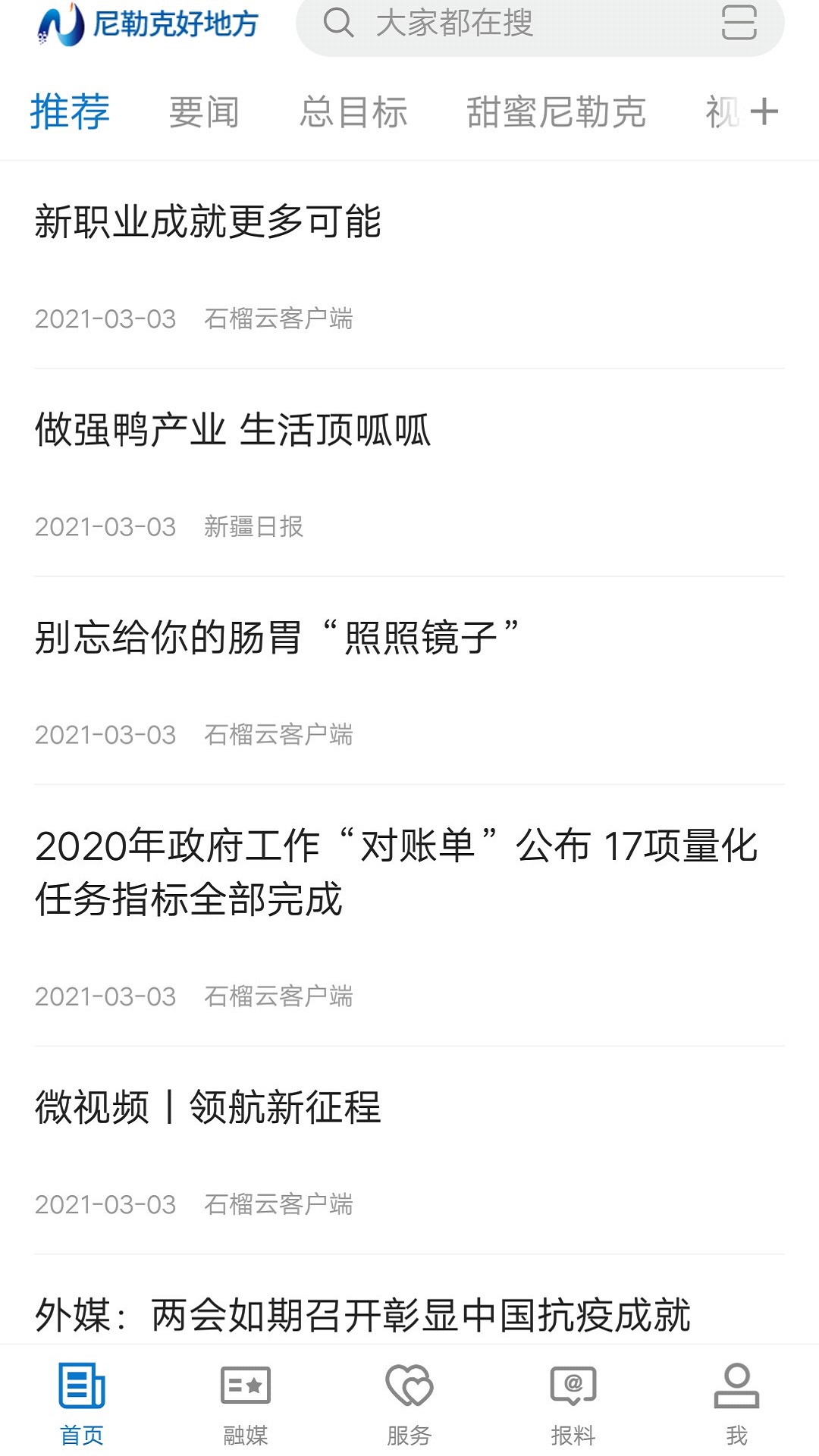819x1456 pixels.
Task: Play the 微视频丨领航新征程 video article
Action: pyautogui.click(x=210, y=1109)
